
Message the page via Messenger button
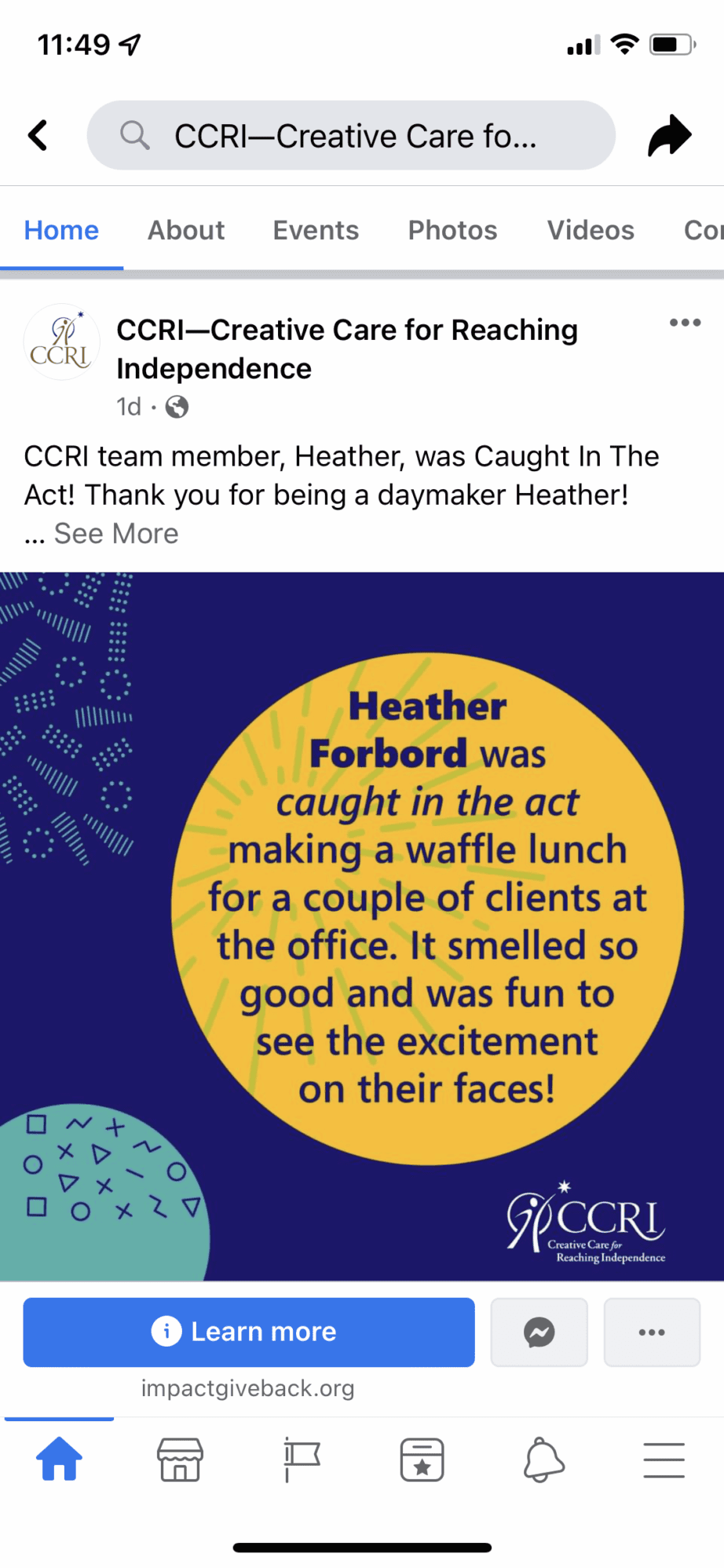[539, 1332]
